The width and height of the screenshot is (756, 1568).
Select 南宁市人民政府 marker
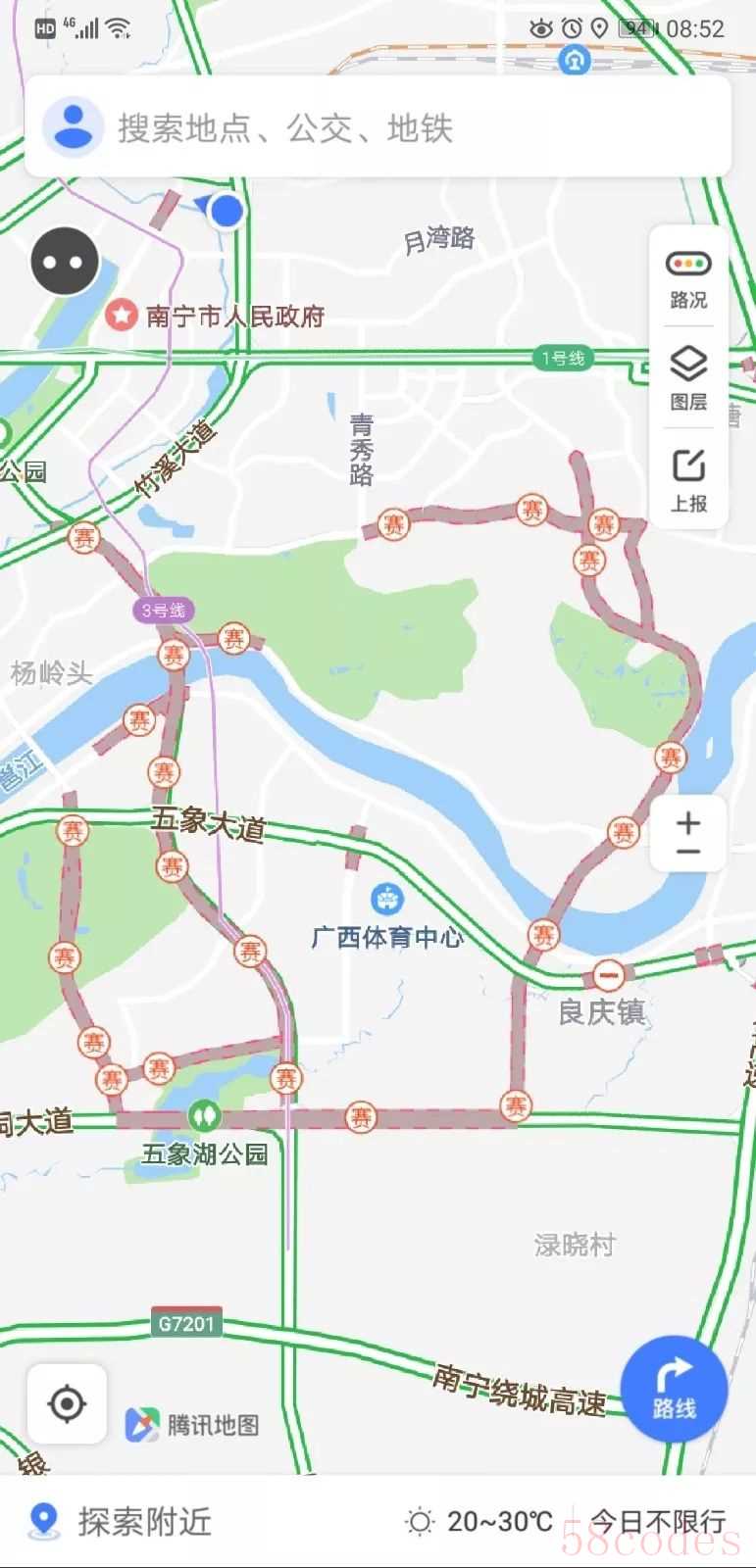tap(122, 316)
